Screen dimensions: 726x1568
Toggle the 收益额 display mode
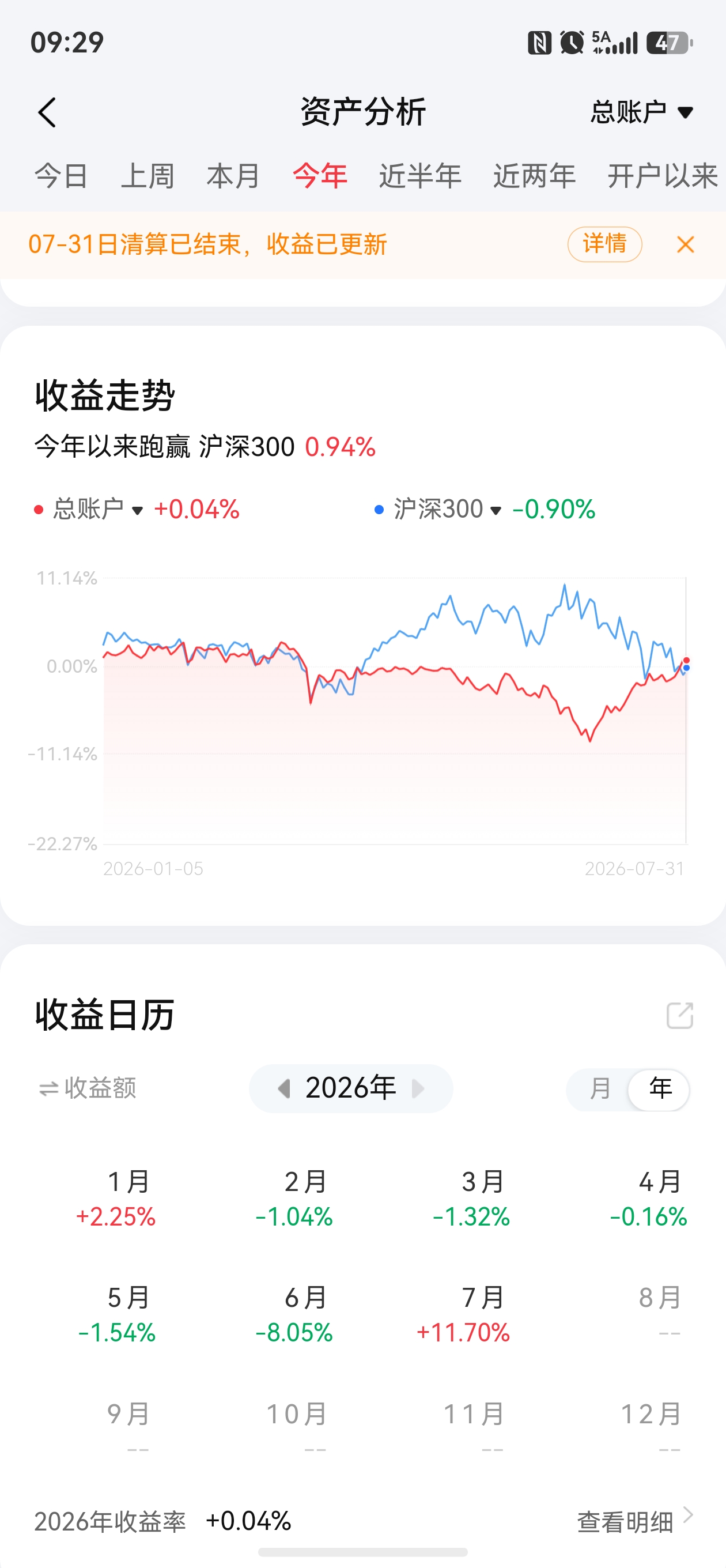click(88, 1088)
